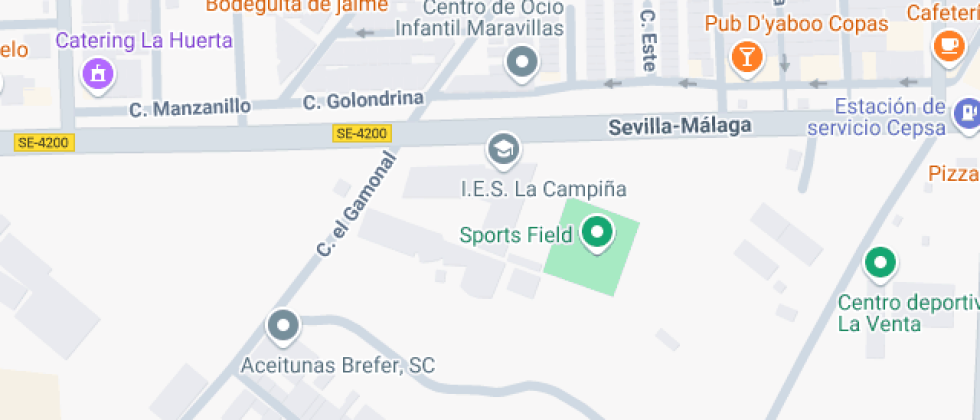Tap the Sports Field green pin
Screen dimensions: 980x420
click(597, 233)
